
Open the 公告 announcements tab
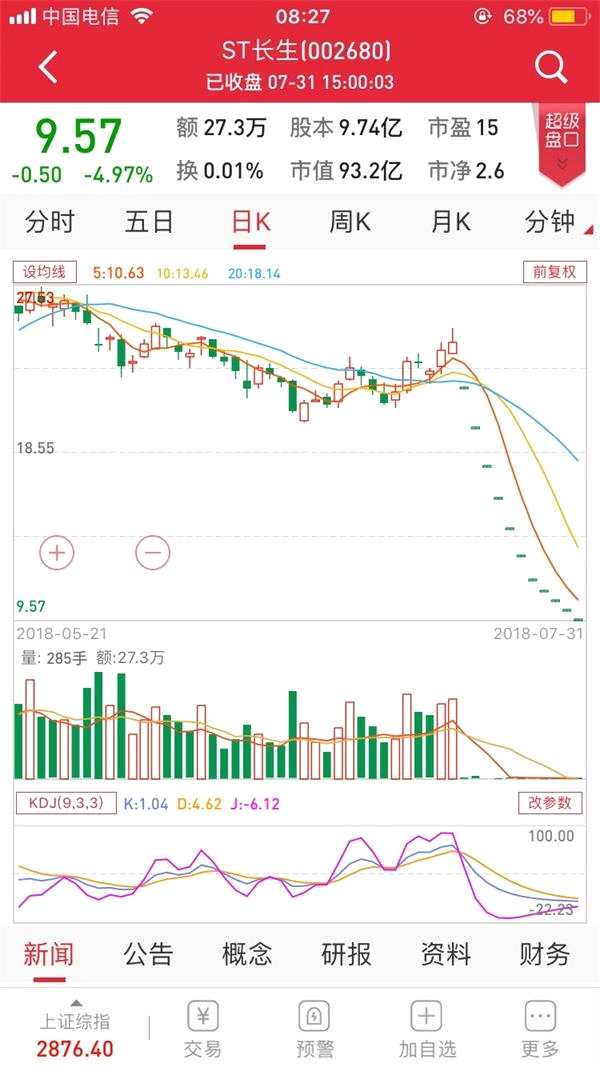pos(148,955)
